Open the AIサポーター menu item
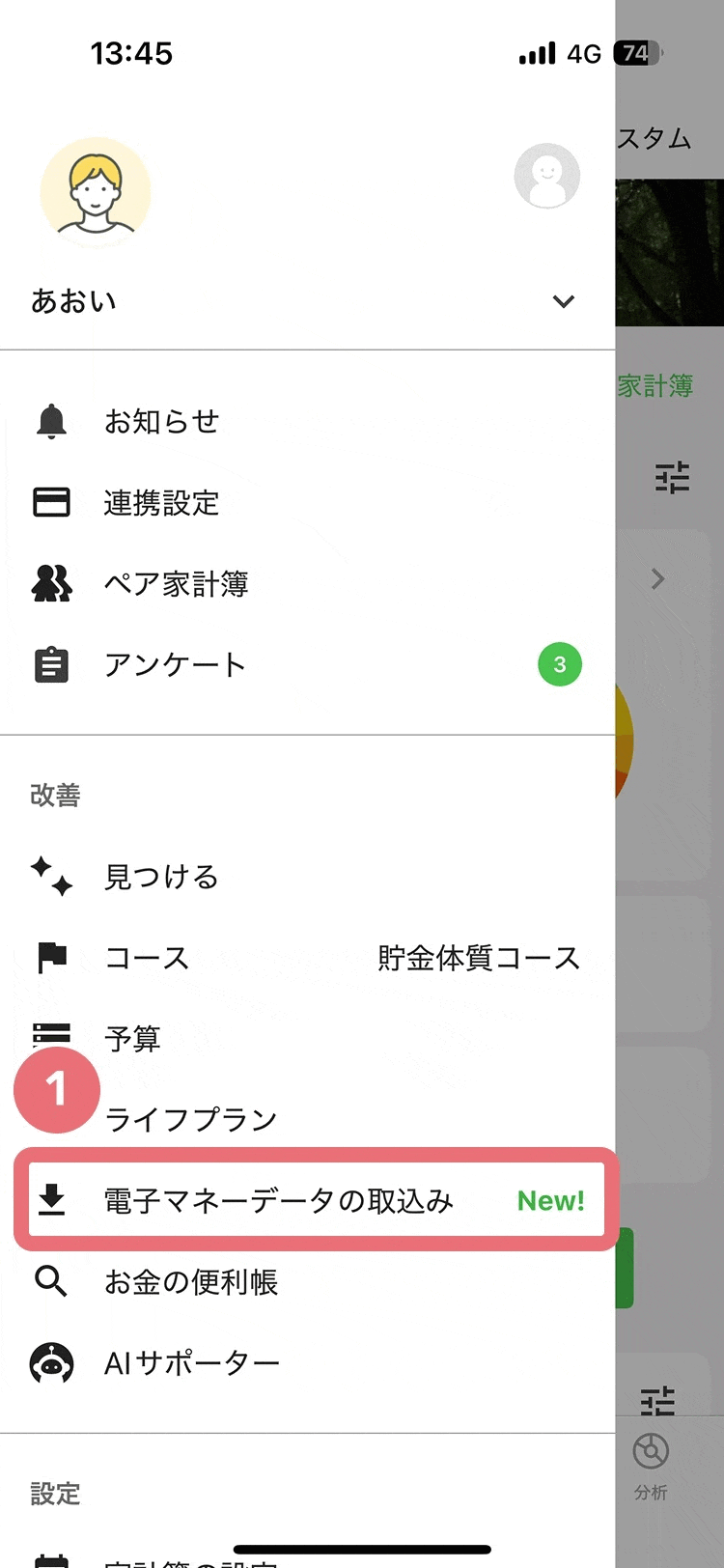 click(x=191, y=1363)
